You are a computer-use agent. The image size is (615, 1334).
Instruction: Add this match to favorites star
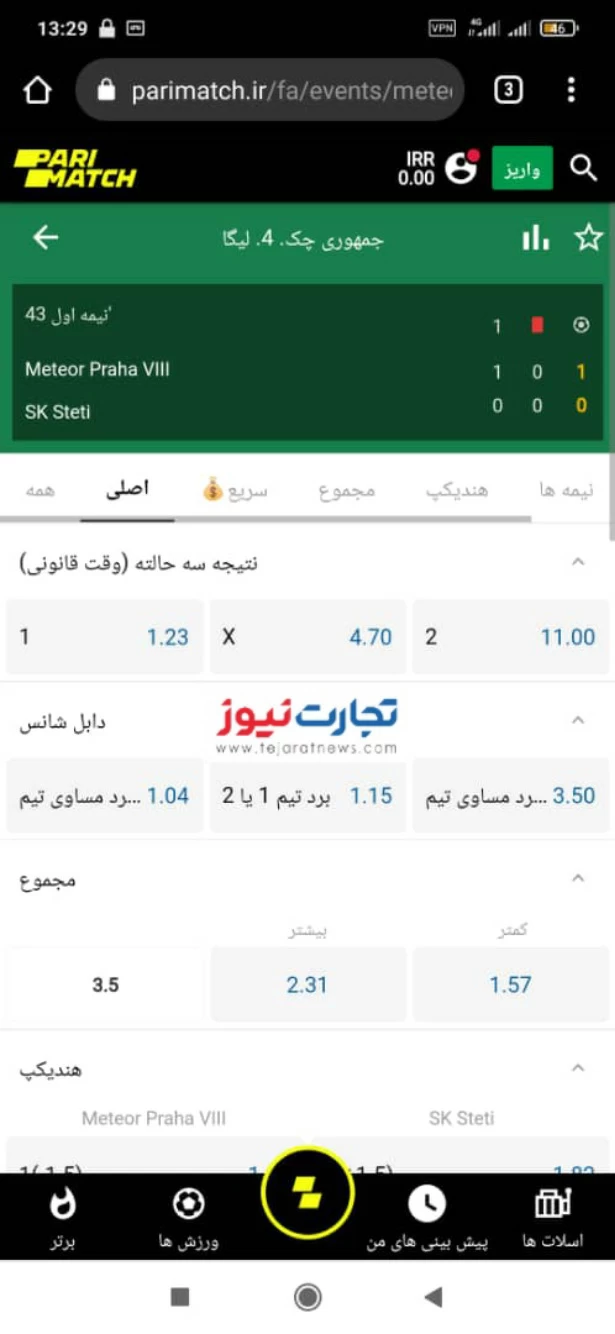click(x=588, y=237)
